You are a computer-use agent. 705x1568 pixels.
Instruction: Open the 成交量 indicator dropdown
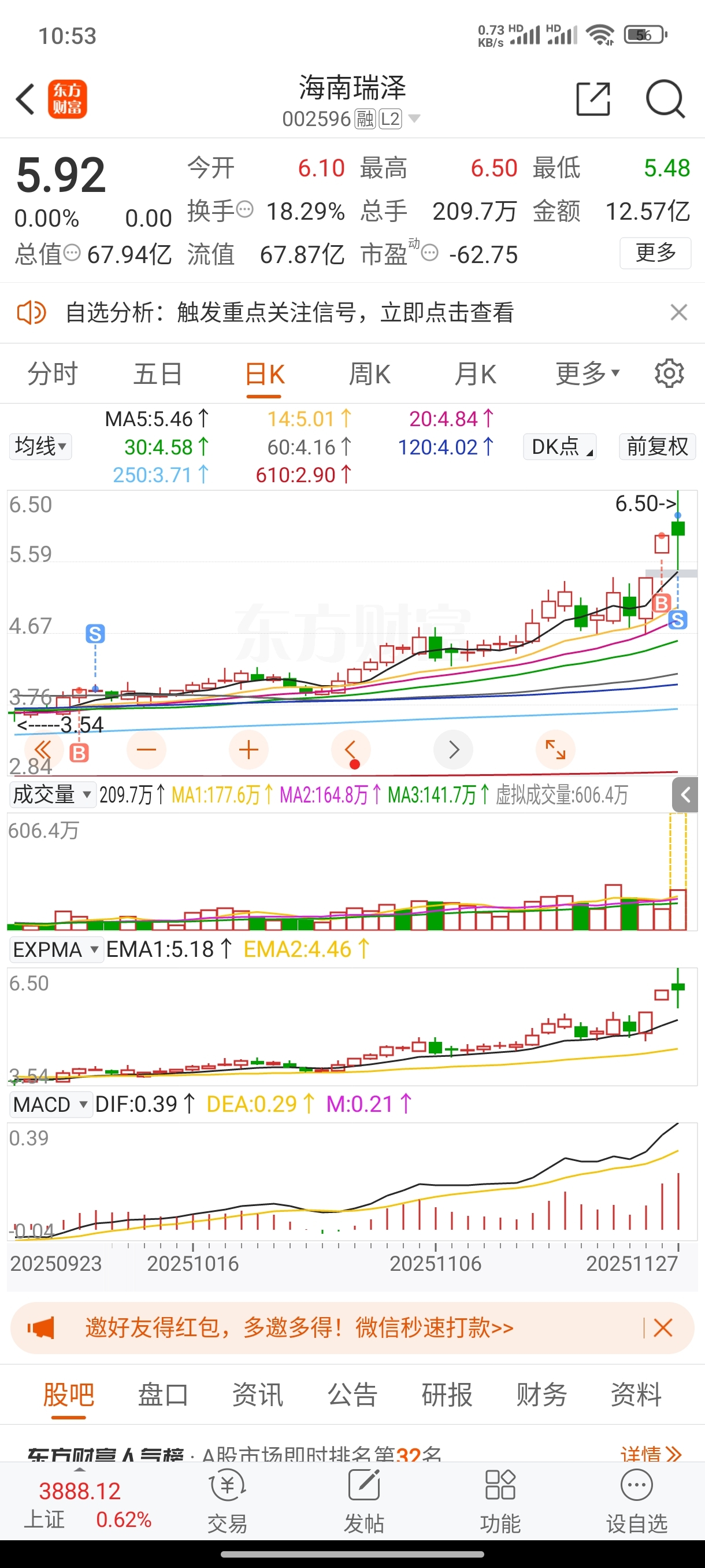coord(53,794)
